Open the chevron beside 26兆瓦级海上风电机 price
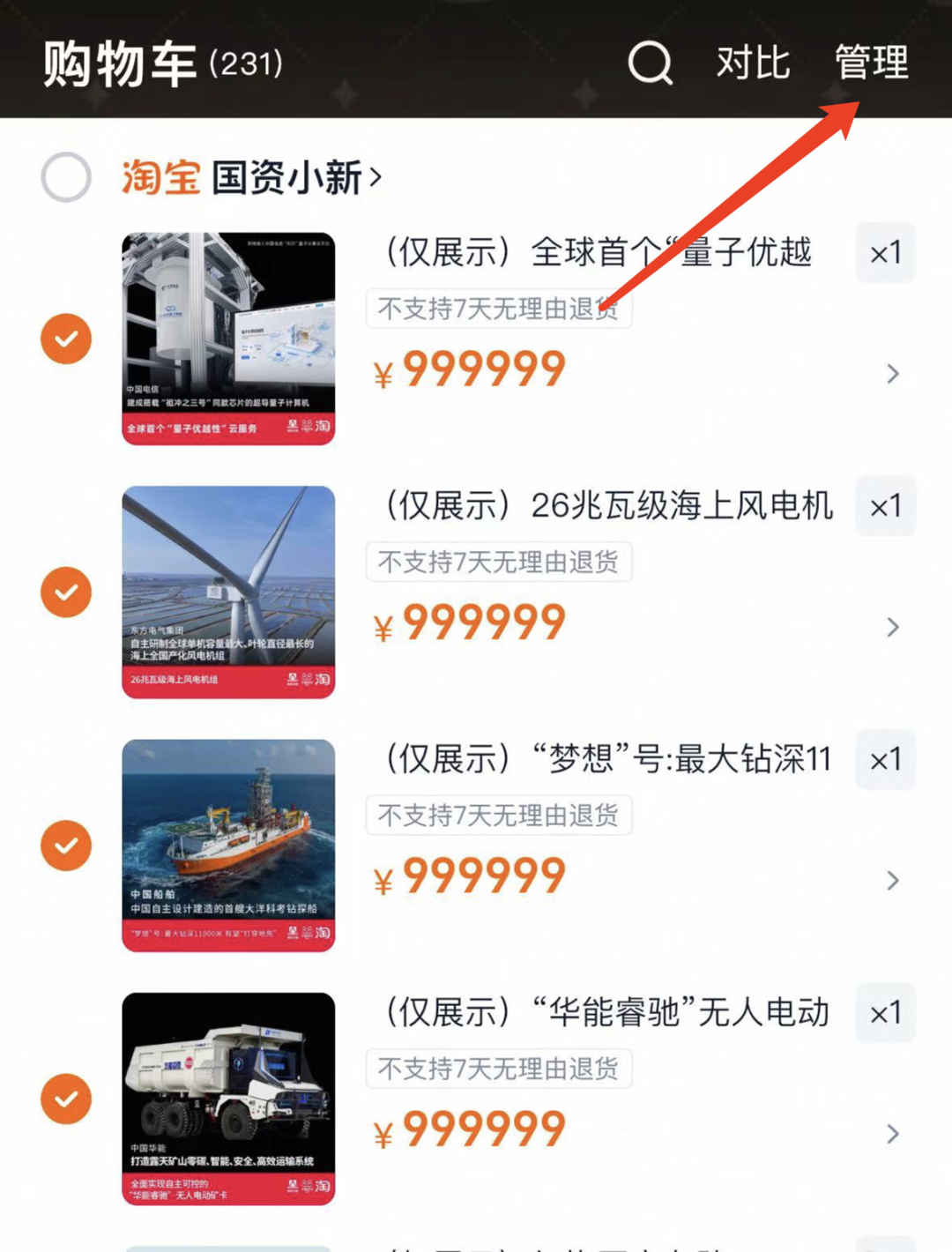 coord(892,627)
